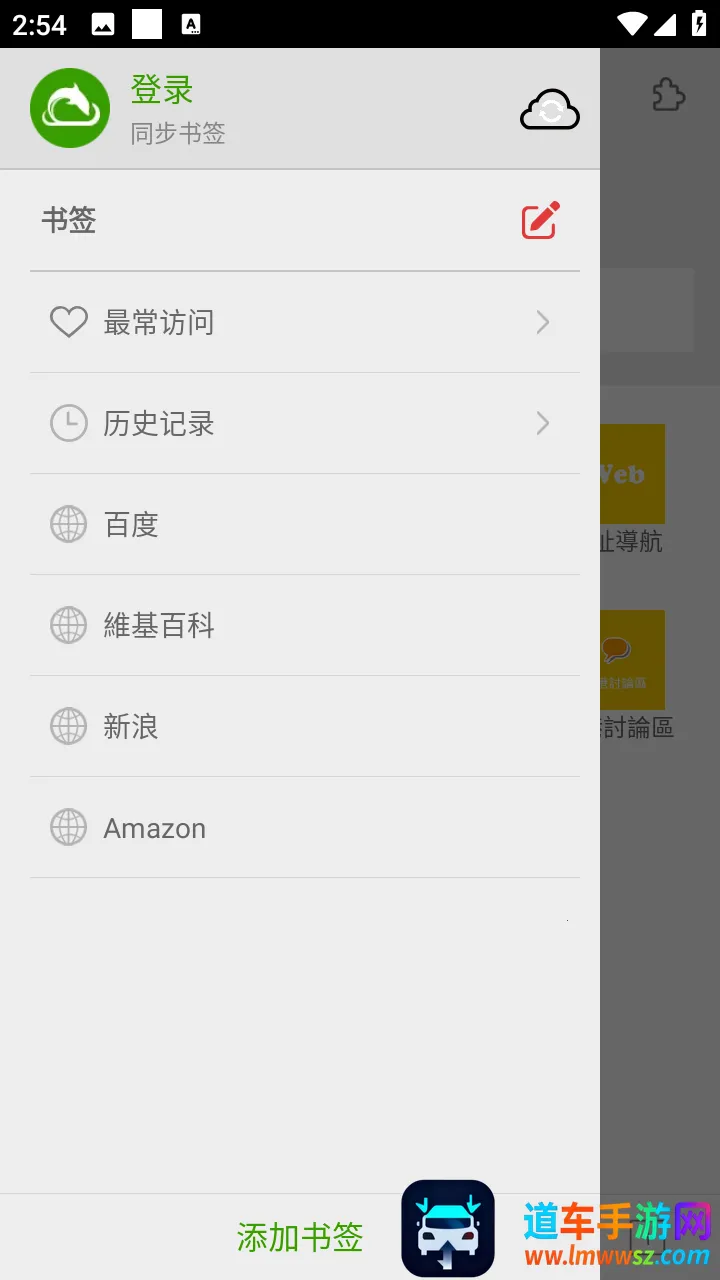Edit bookmarks with the red pencil icon
720x1280 pixels.
541,220
